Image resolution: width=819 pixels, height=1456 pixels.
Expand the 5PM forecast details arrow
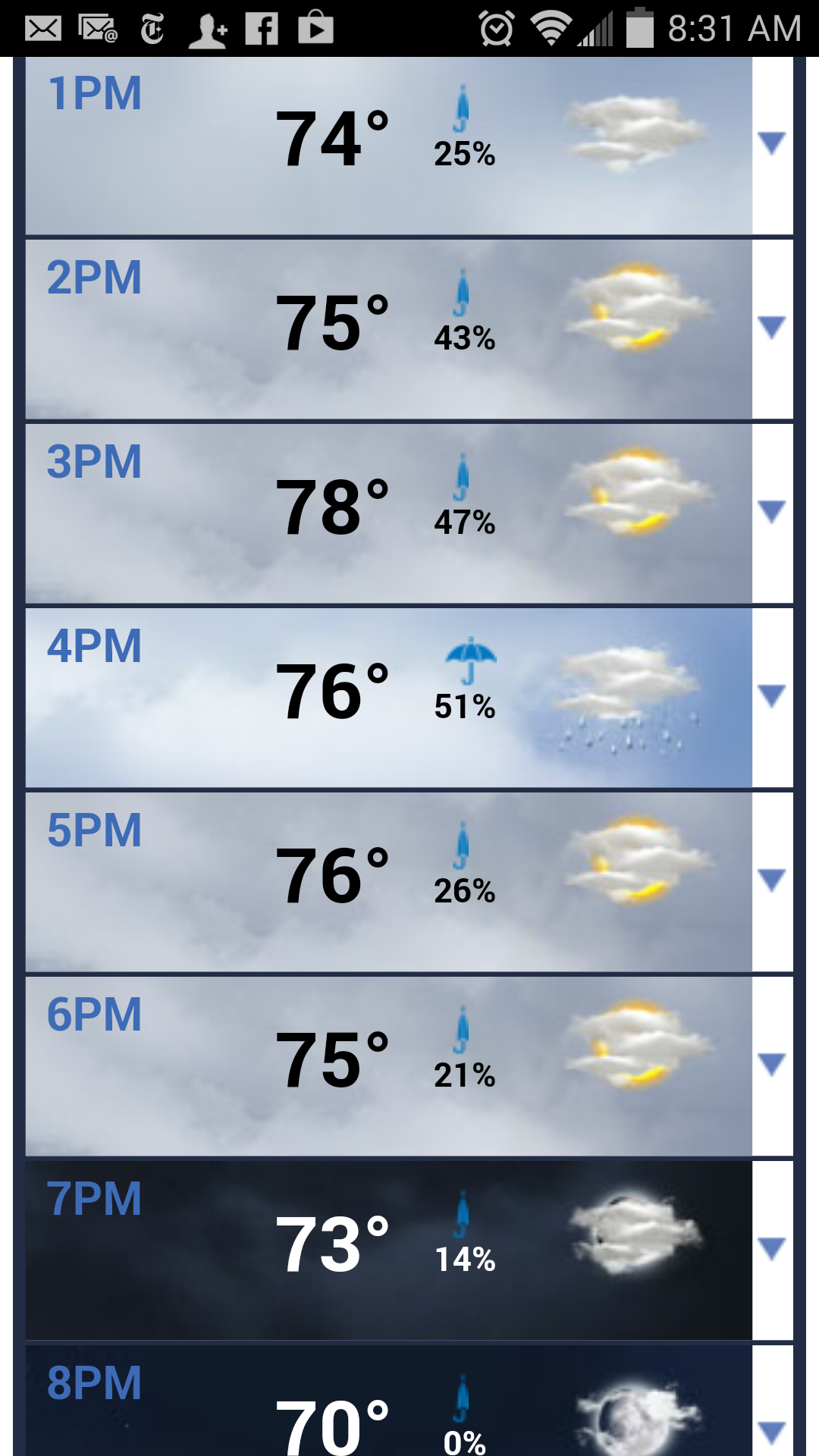771,880
